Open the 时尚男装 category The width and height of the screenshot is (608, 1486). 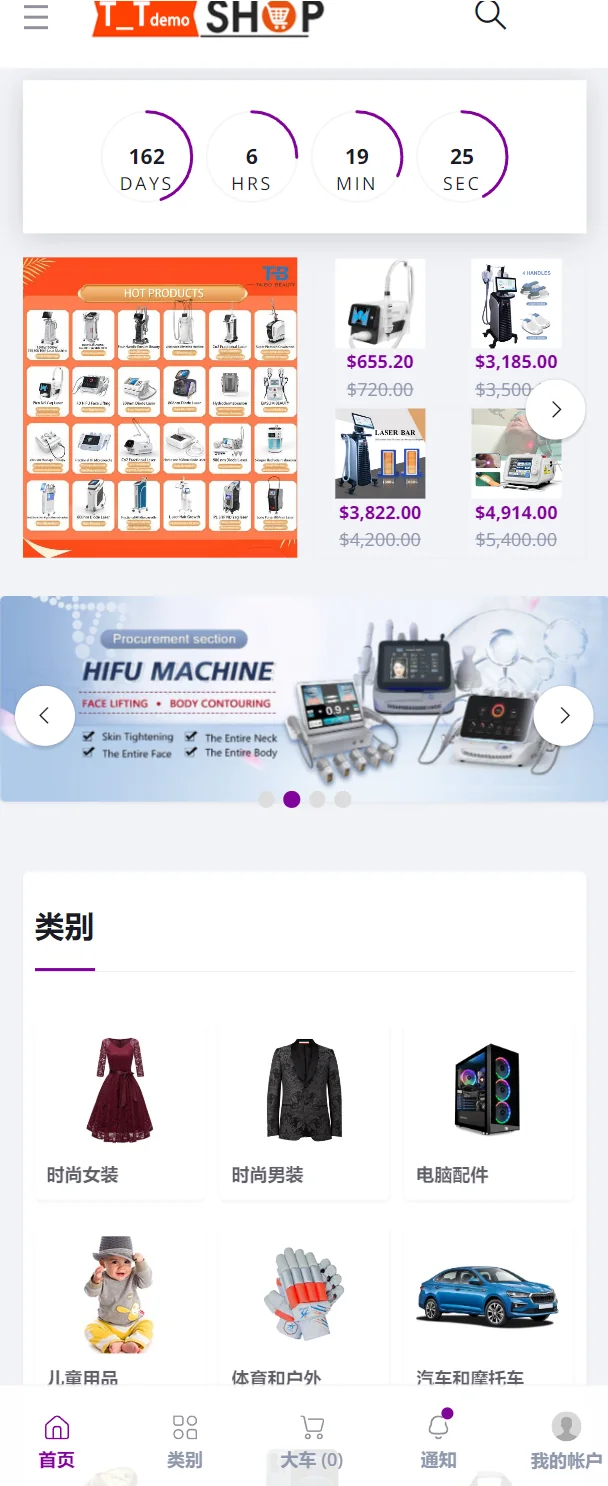[x=304, y=1110]
